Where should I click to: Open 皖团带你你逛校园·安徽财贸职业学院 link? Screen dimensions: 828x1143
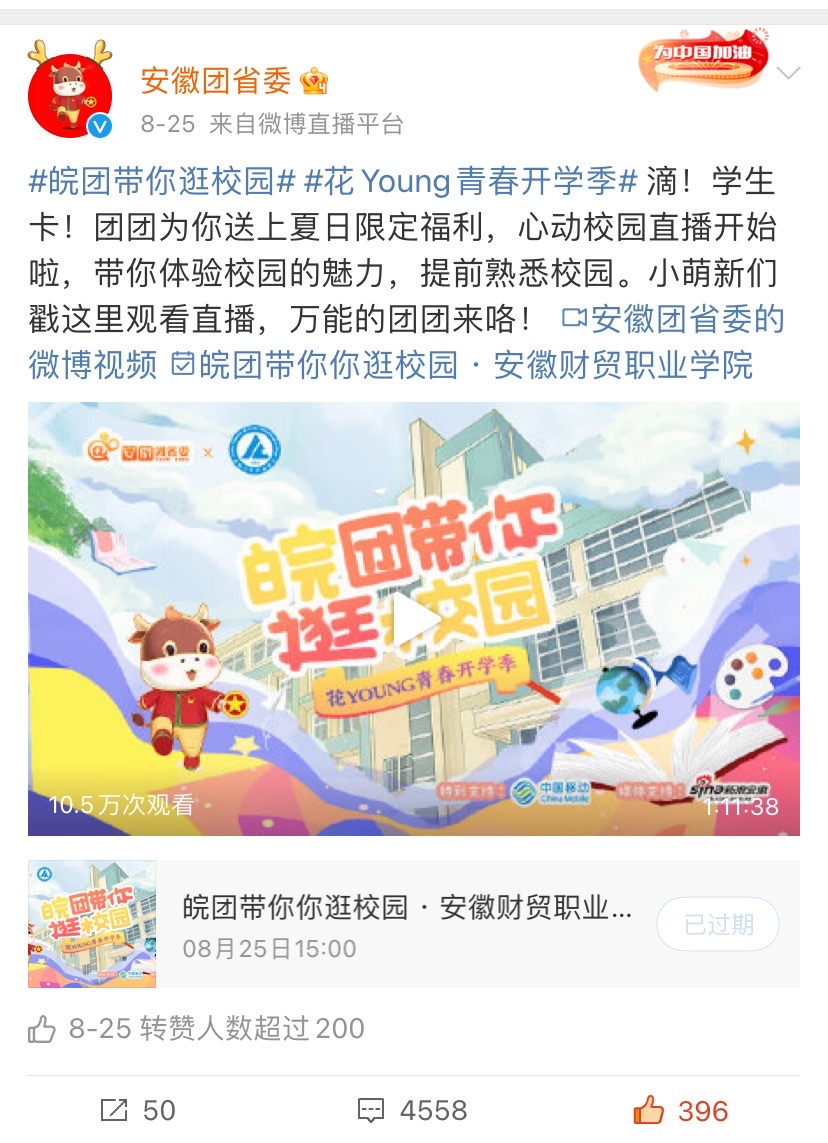pyautogui.click(x=462, y=365)
